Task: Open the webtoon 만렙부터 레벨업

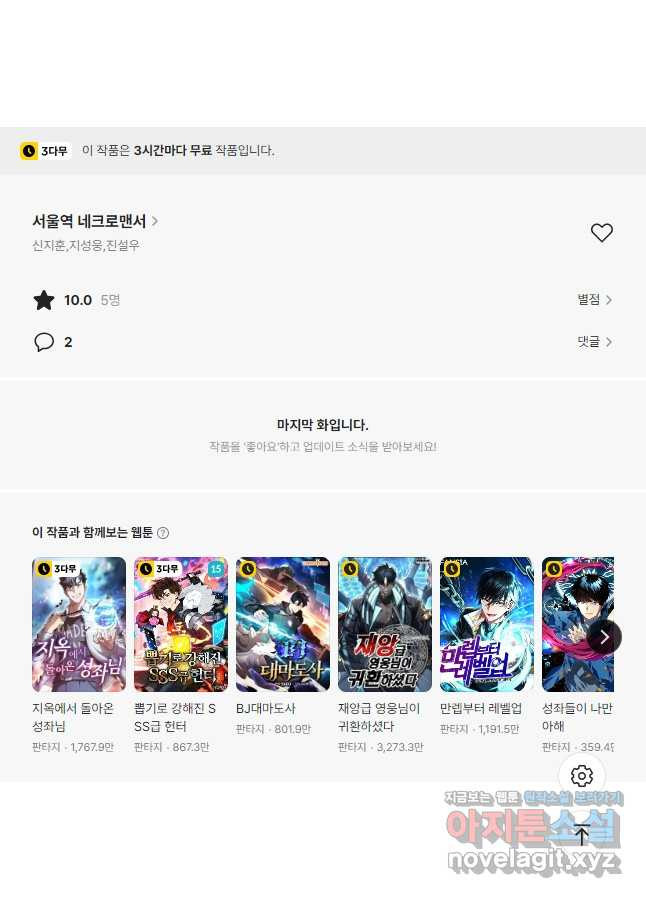Action: [486, 625]
